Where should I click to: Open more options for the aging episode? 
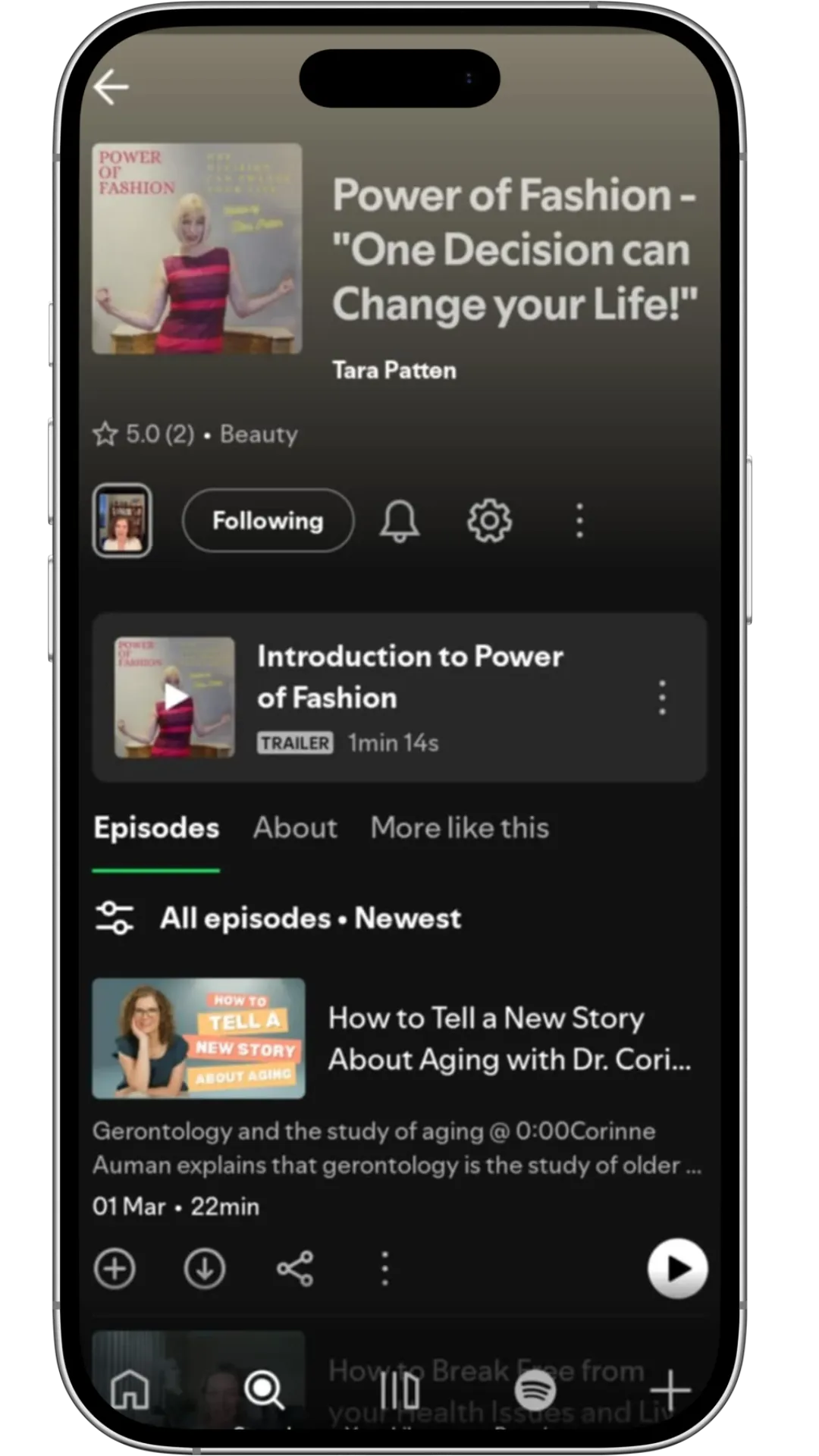point(385,1269)
